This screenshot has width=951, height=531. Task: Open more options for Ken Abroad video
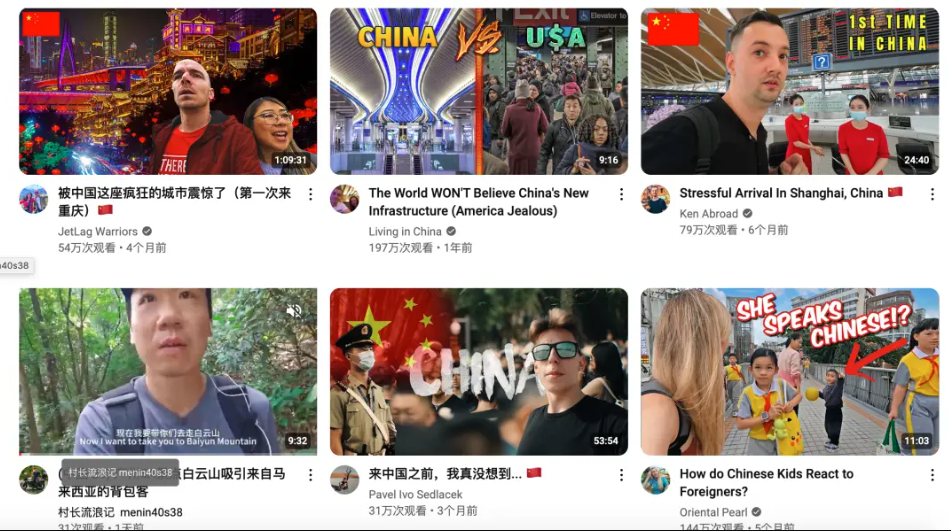coord(932,194)
